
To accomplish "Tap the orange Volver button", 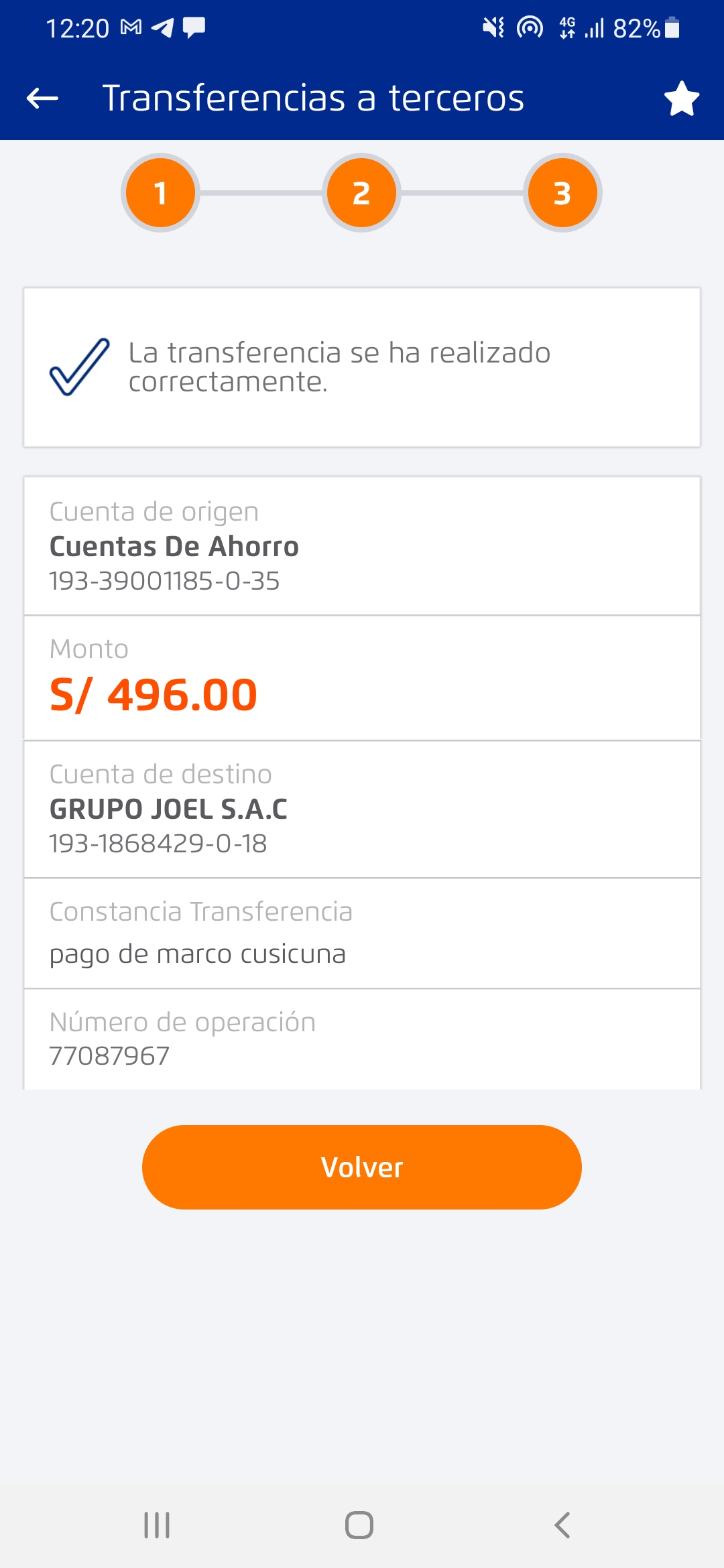I will (362, 1167).
